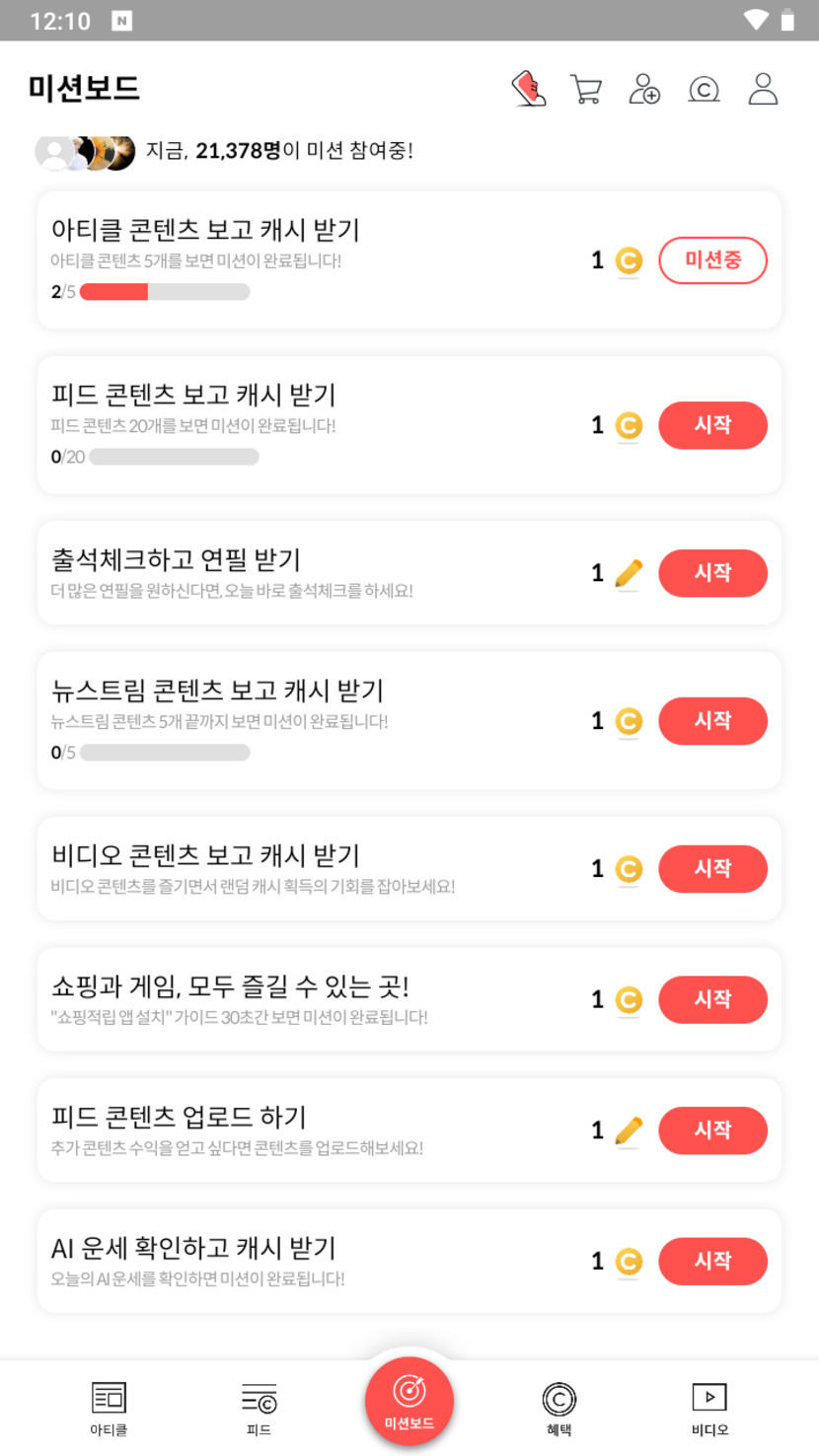Switch to the 아티클 tab
The image size is (819, 1456).
[x=109, y=1408]
